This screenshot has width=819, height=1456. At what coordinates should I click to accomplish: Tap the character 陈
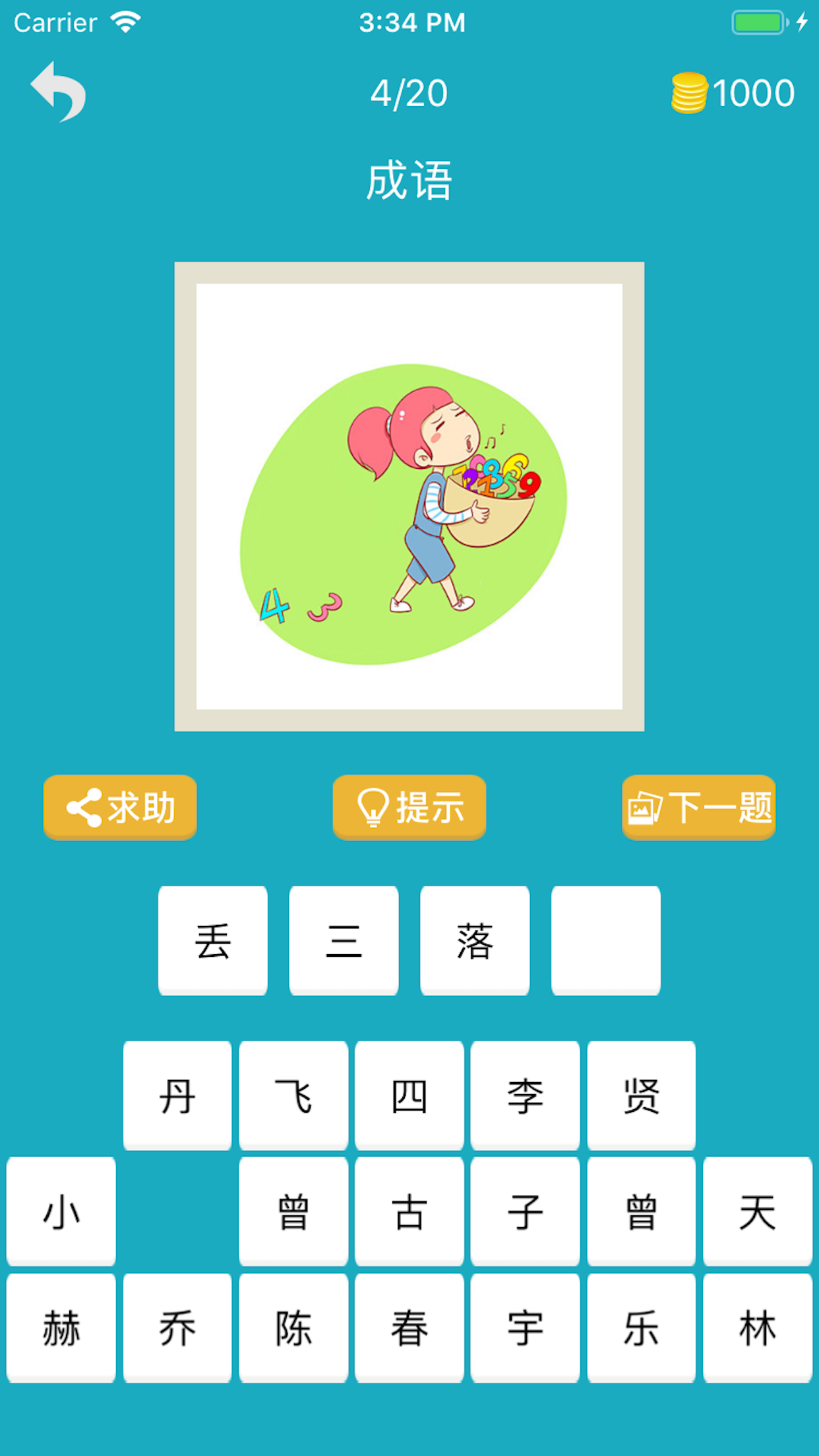tap(293, 1327)
